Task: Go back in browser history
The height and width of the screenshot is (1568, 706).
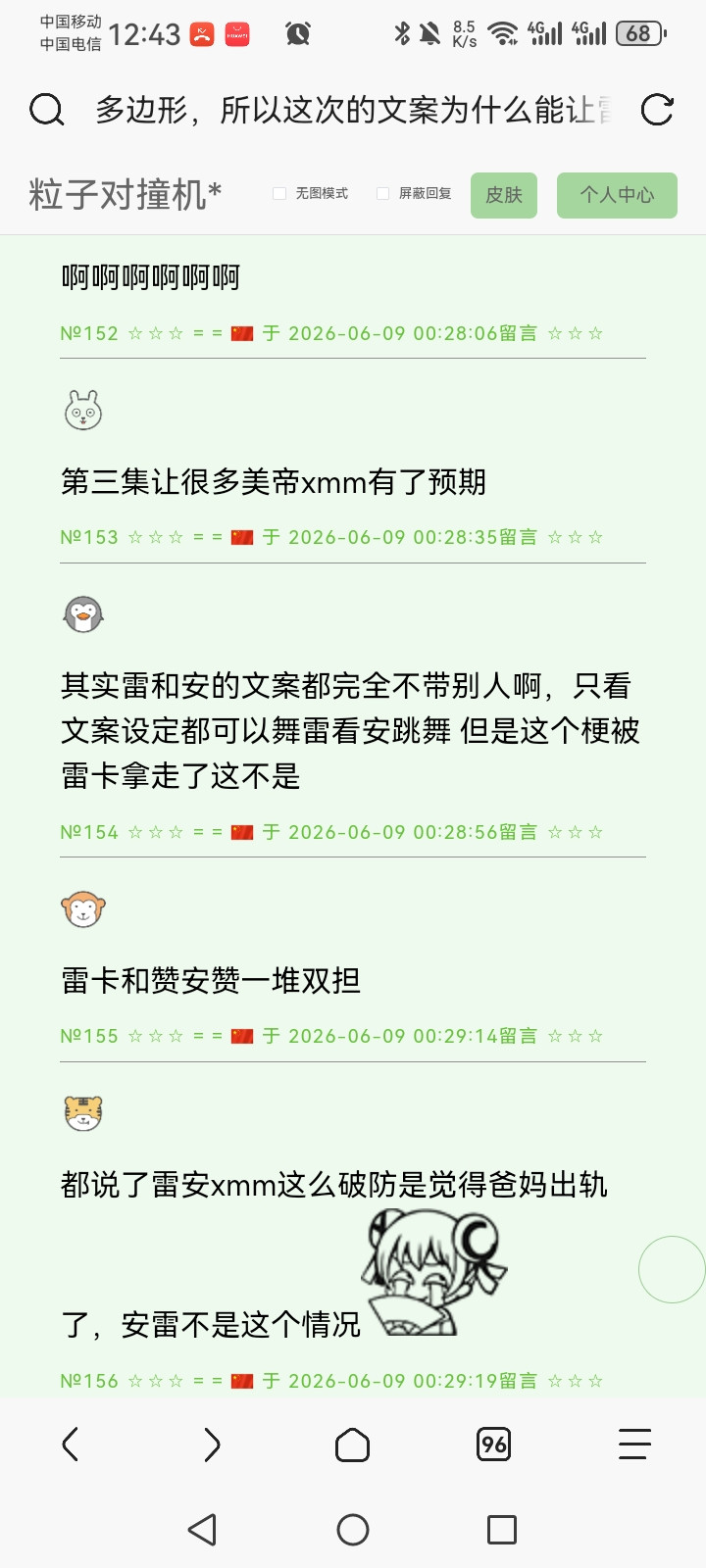Action: [x=71, y=1445]
